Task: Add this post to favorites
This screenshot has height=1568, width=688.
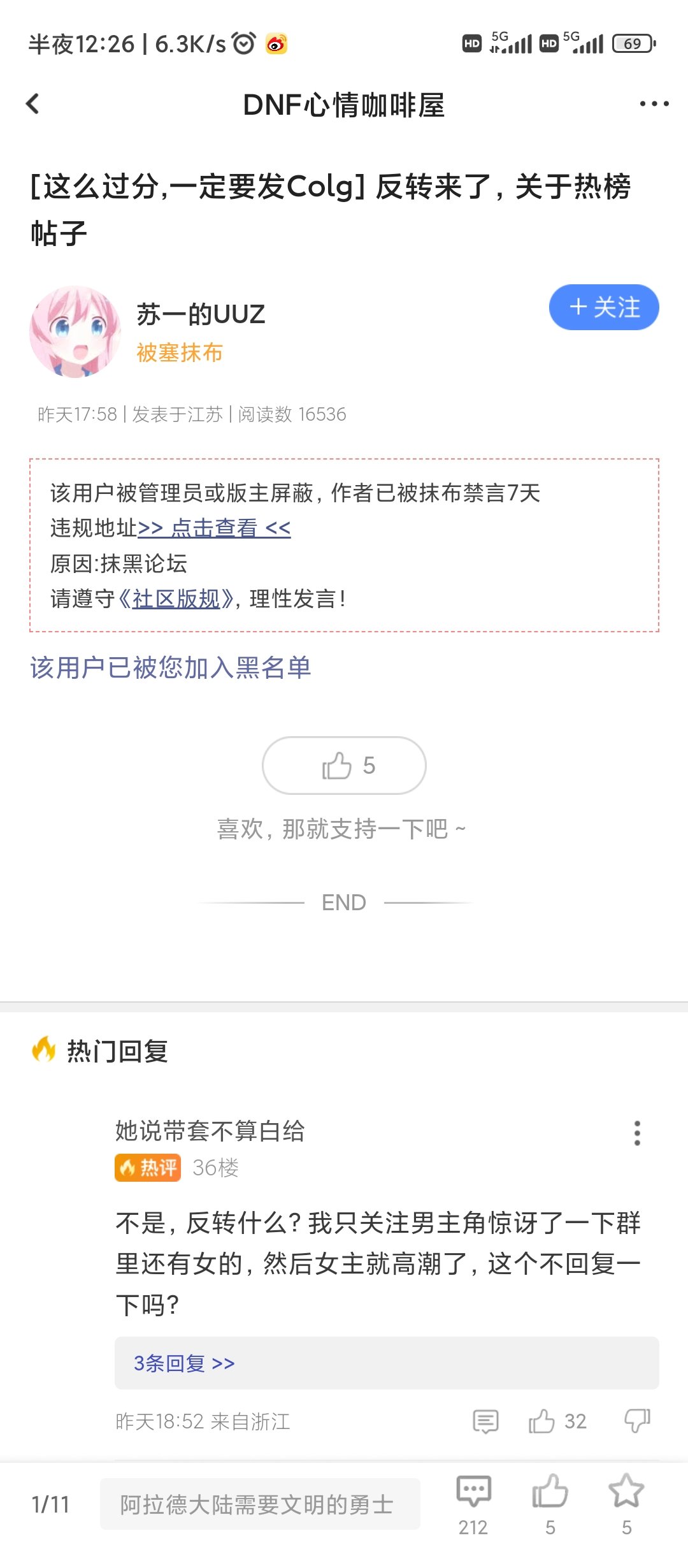Action: coord(626,1503)
